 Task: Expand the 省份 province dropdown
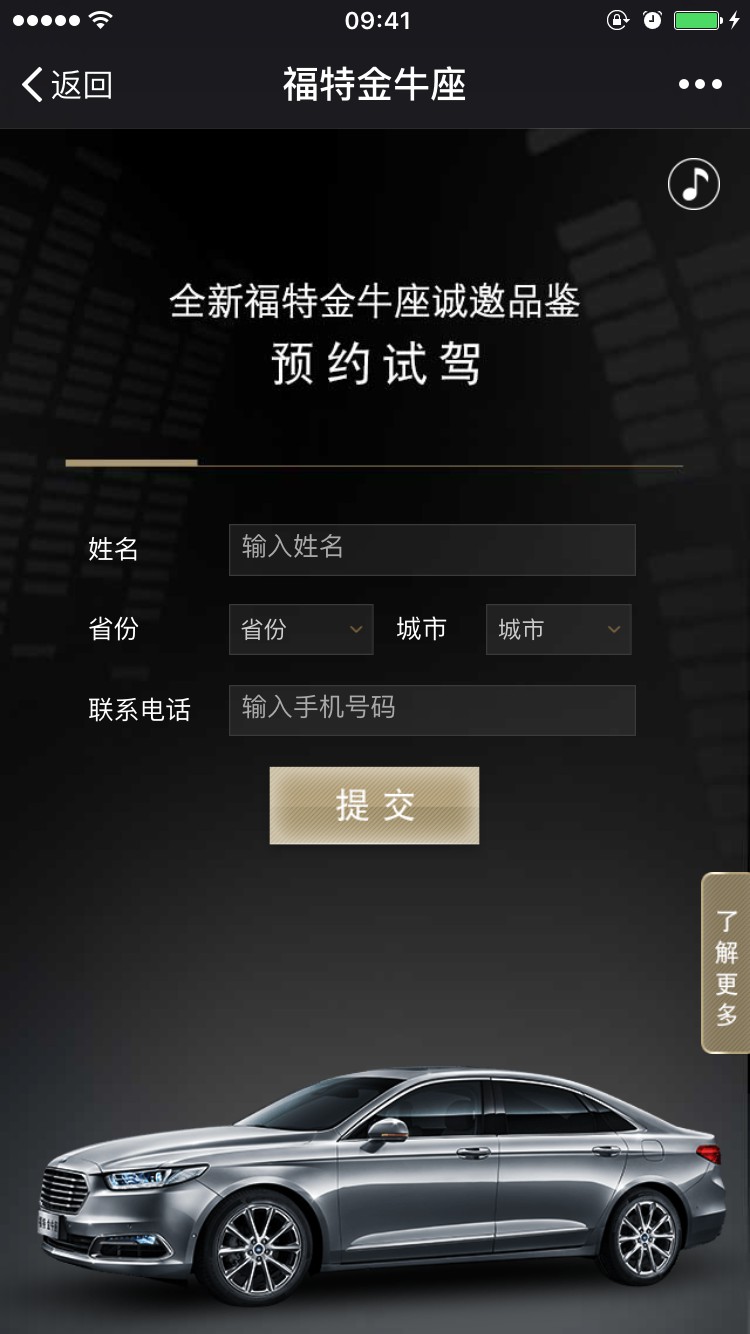pyautogui.click(x=301, y=629)
